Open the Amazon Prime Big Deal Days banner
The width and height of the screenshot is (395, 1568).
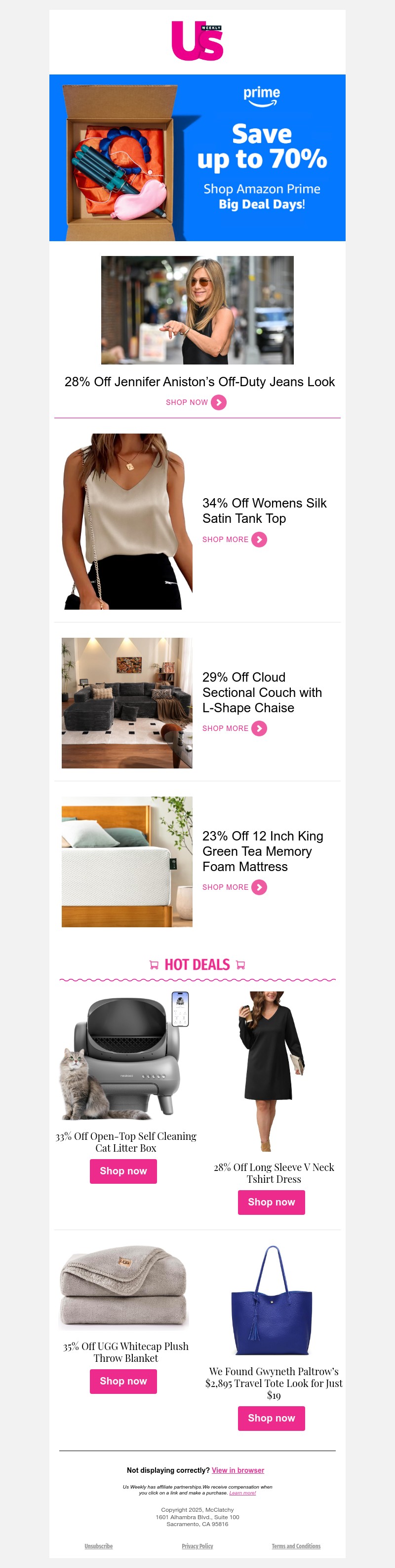(x=197, y=158)
